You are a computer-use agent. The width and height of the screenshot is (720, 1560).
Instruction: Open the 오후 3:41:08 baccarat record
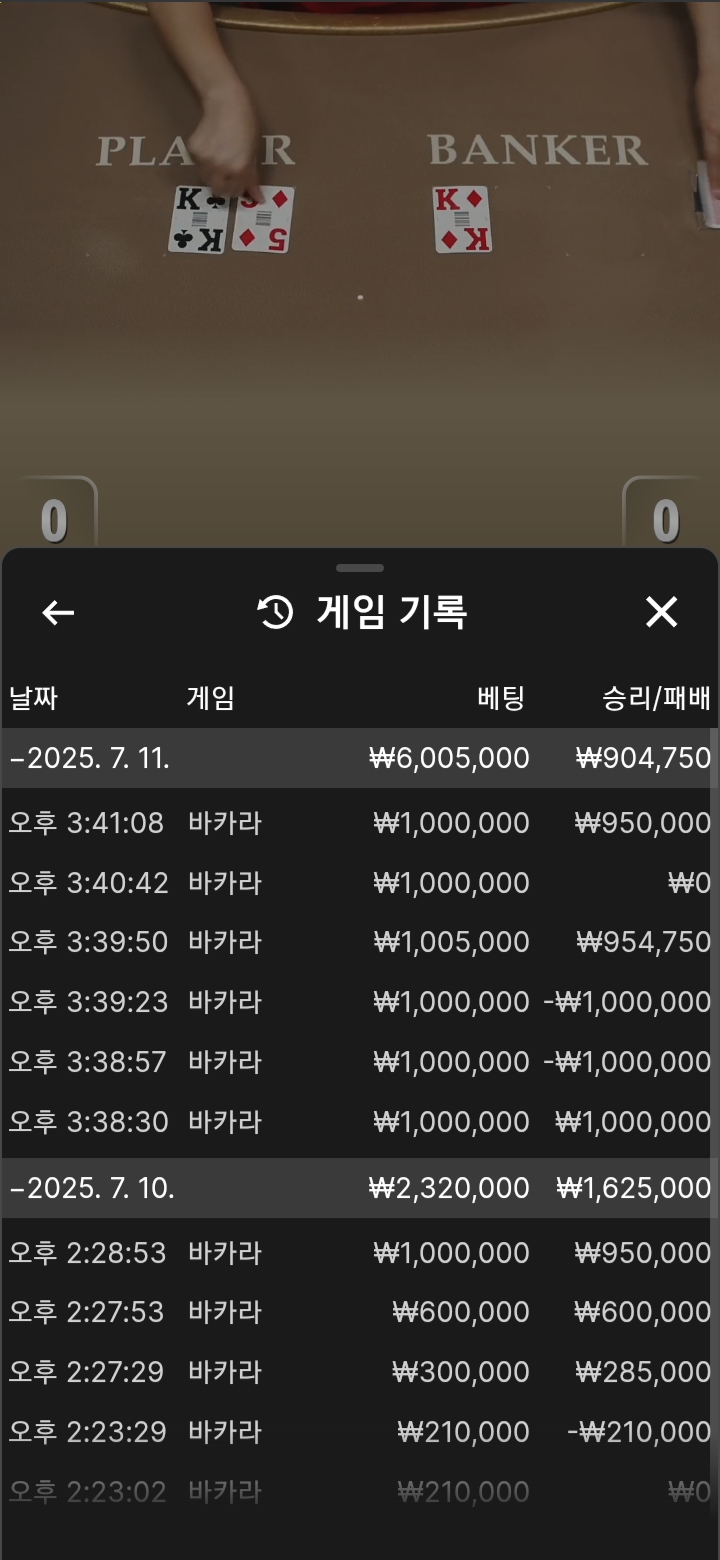point(359,823)
